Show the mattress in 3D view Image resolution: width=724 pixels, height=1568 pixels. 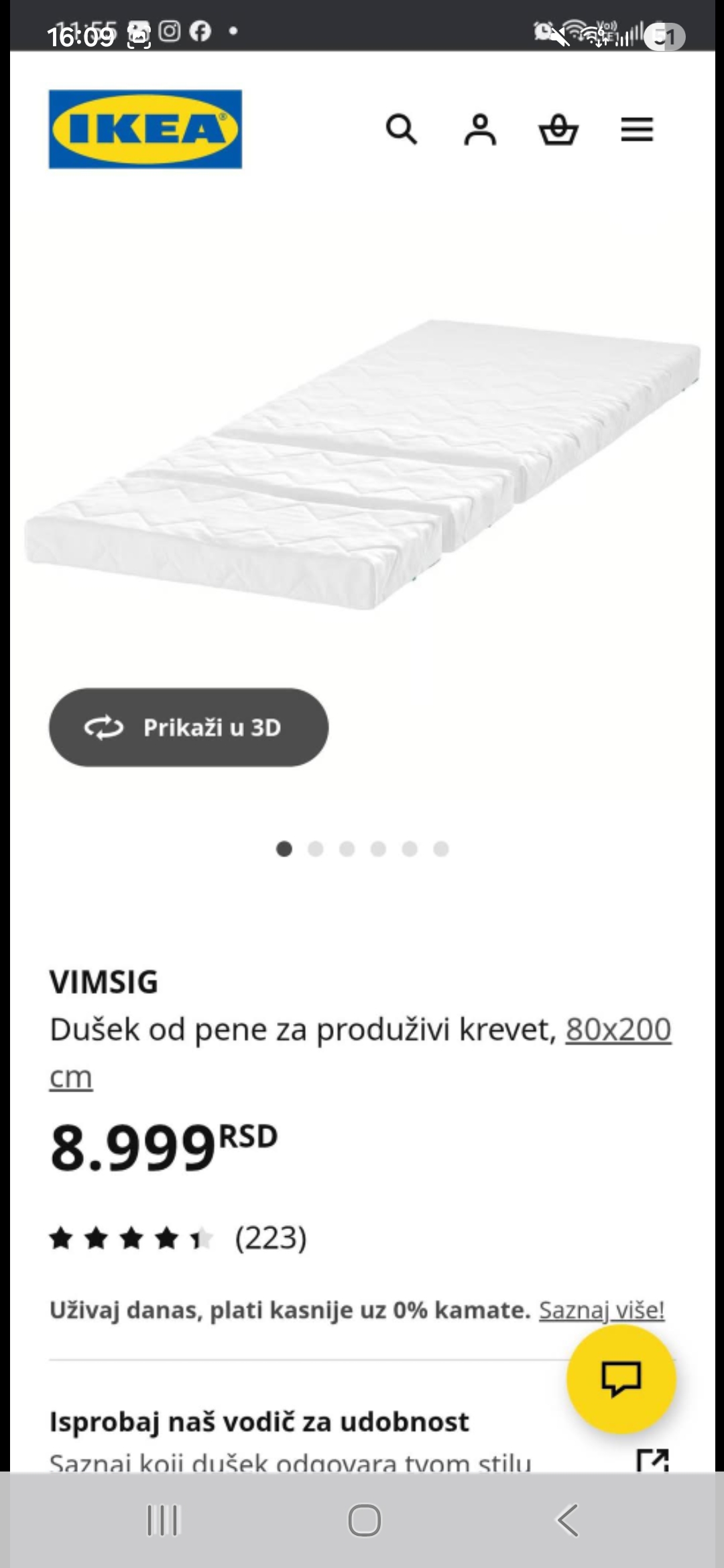pyautogui.click(x=188, y=727)
